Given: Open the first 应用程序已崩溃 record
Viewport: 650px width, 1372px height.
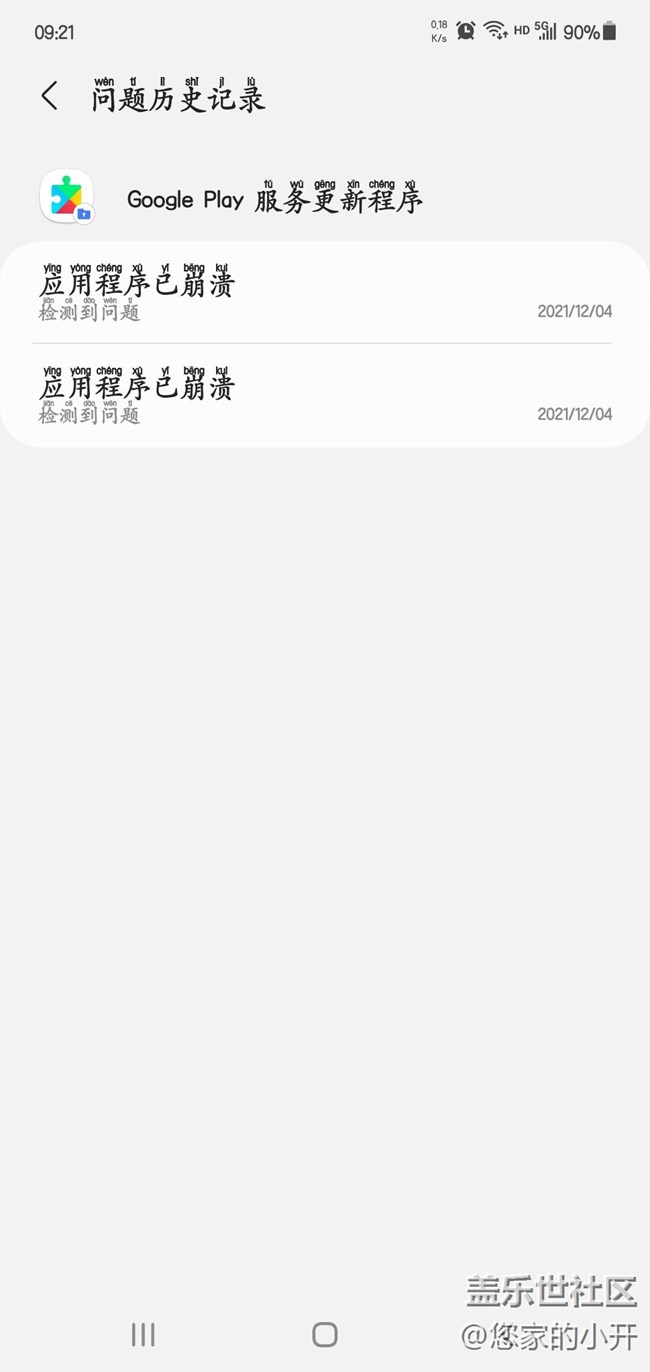Looking at the screenshot, I should [324, 292].
